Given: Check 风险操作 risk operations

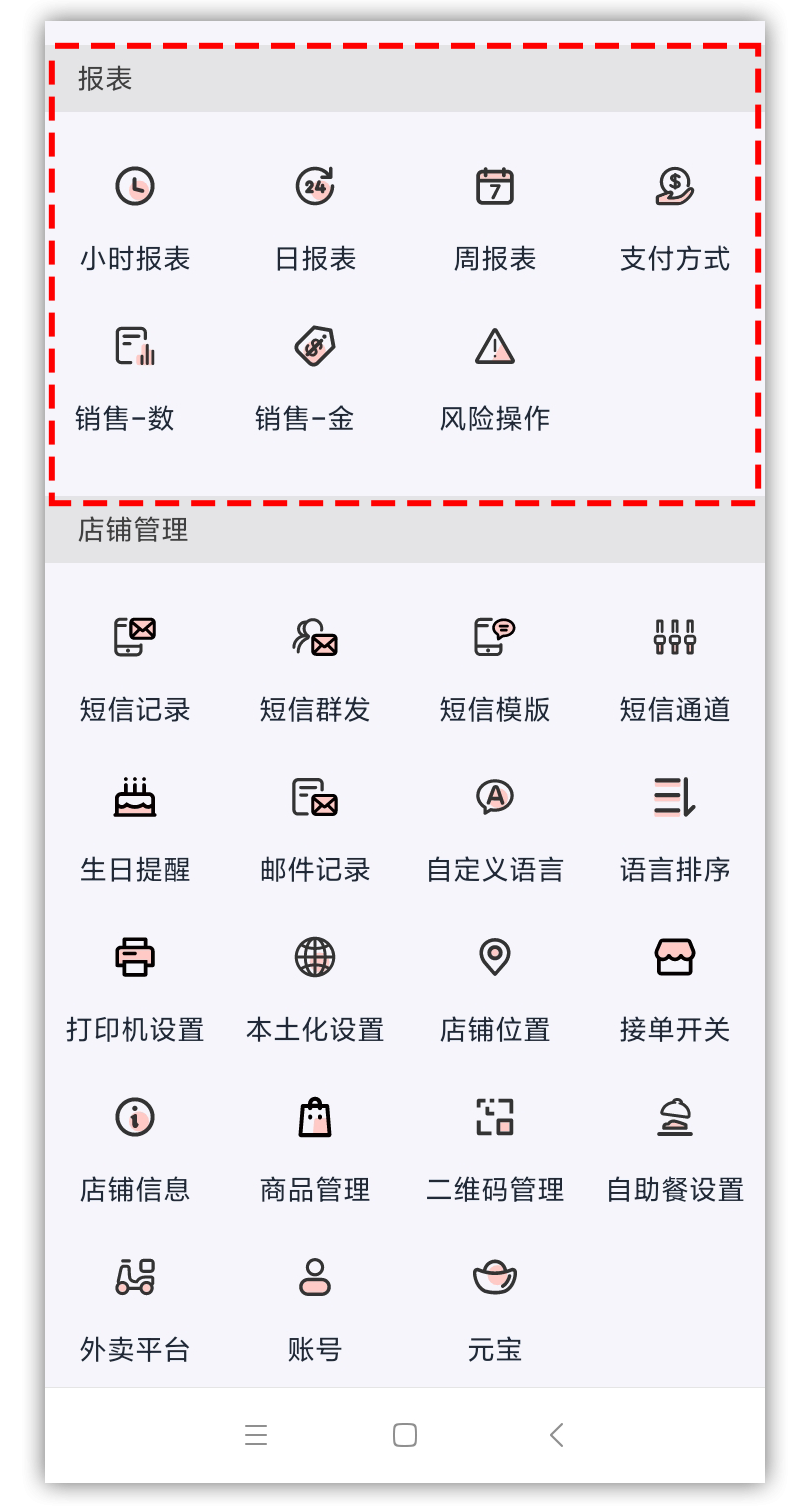Looking at the screenshot, I should [x=495, y=380].
